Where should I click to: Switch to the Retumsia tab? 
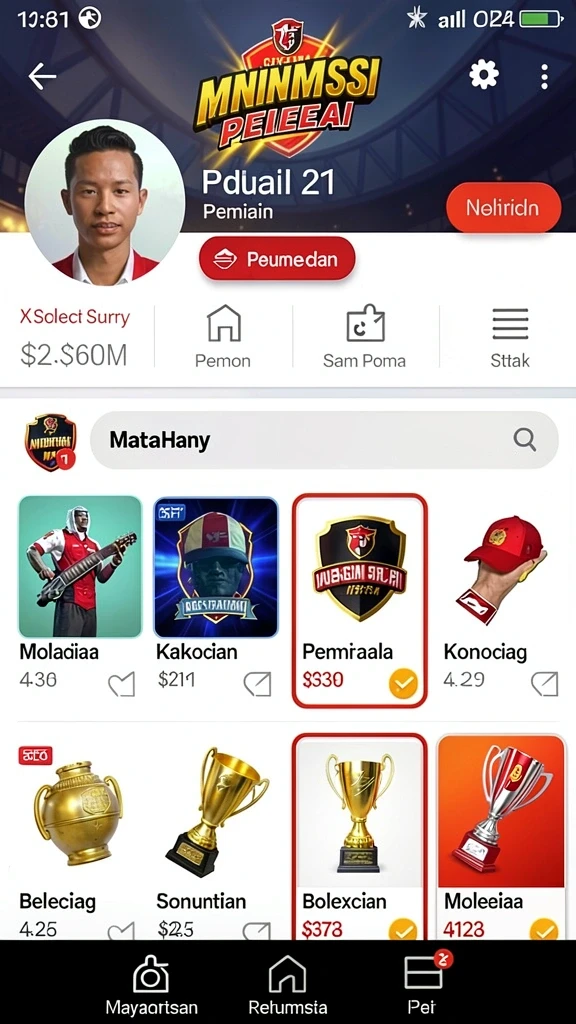click(287, 985)
